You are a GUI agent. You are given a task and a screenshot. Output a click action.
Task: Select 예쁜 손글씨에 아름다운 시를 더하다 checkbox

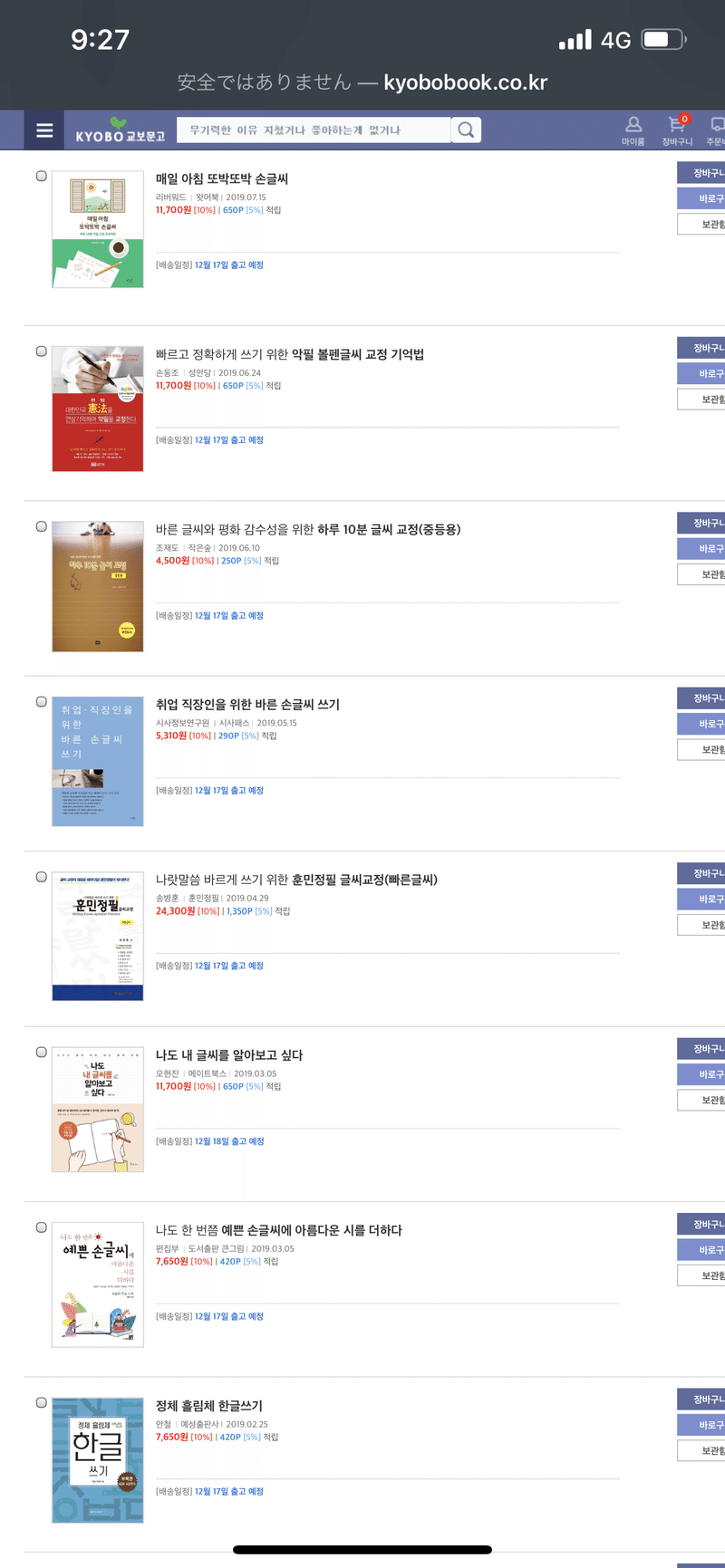[42, 1227]
